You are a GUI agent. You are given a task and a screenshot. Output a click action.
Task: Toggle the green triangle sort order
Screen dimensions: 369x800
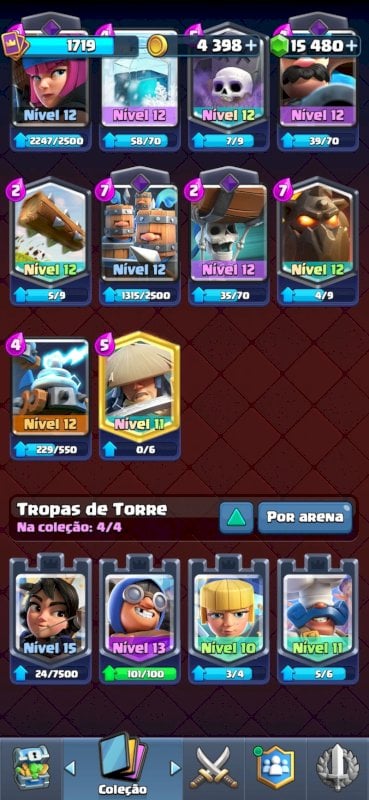[236, 518]
